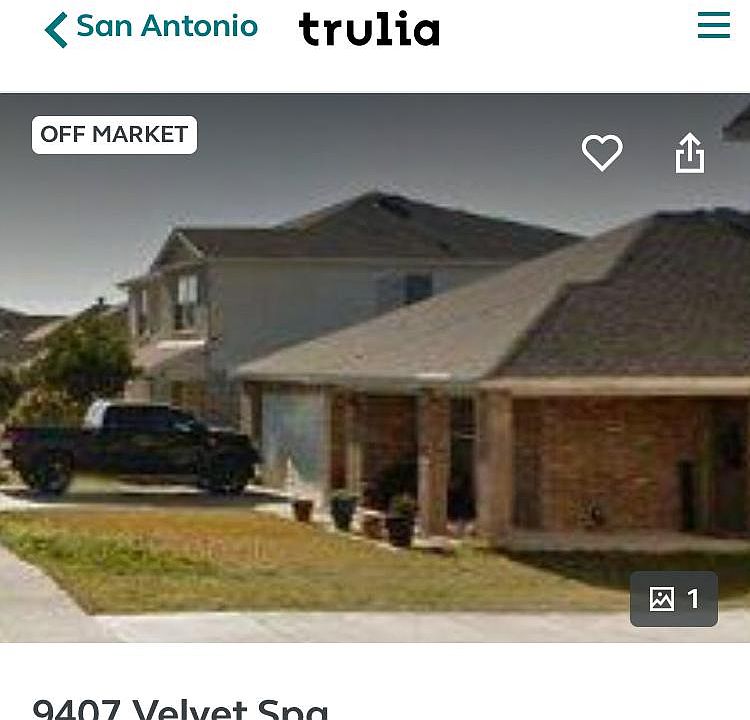Share this property listing
This screenshot has height=720, width=750.
tap(690, 153)
